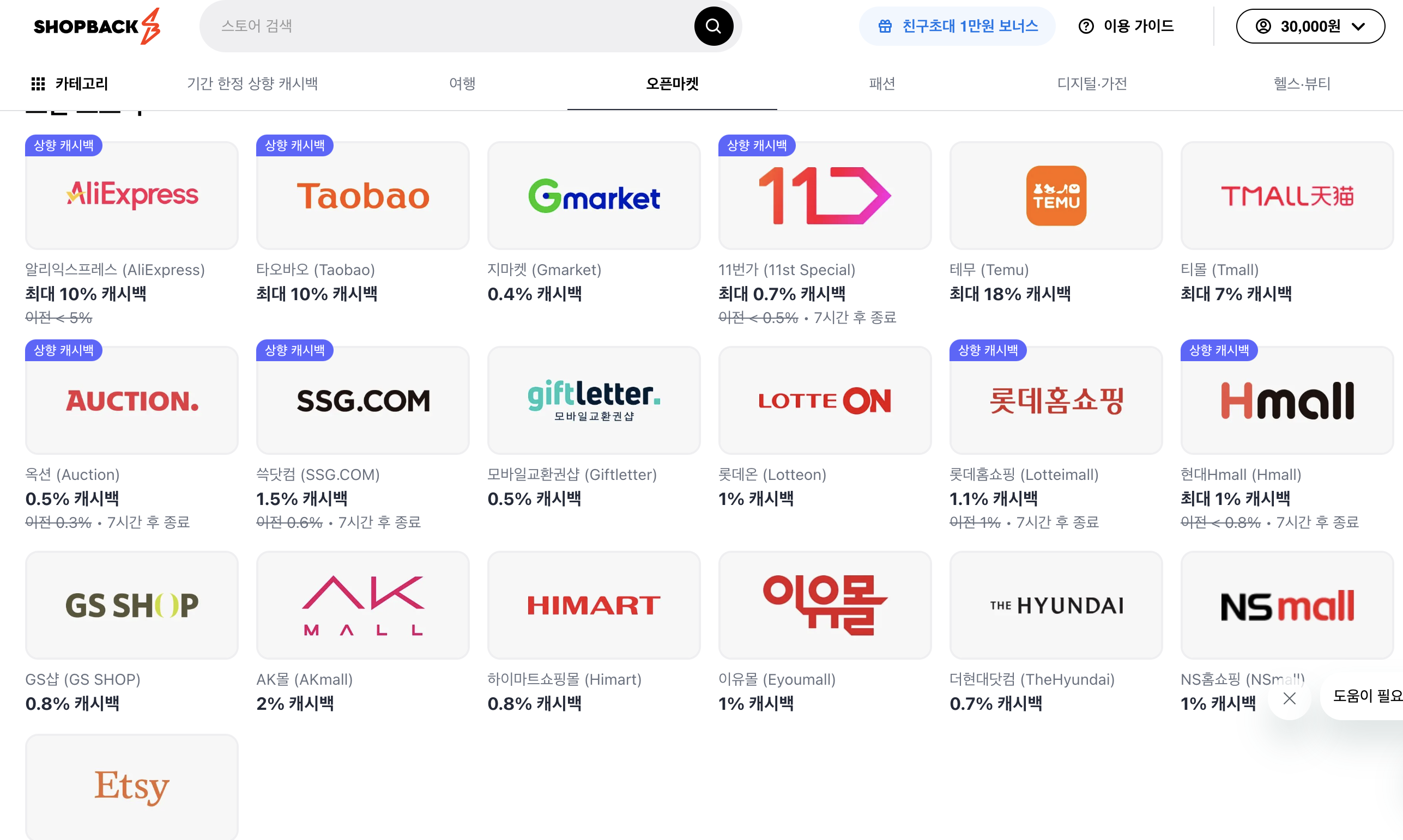
Task: Open the SSG.COM store card
Action: tap(363, 400)
